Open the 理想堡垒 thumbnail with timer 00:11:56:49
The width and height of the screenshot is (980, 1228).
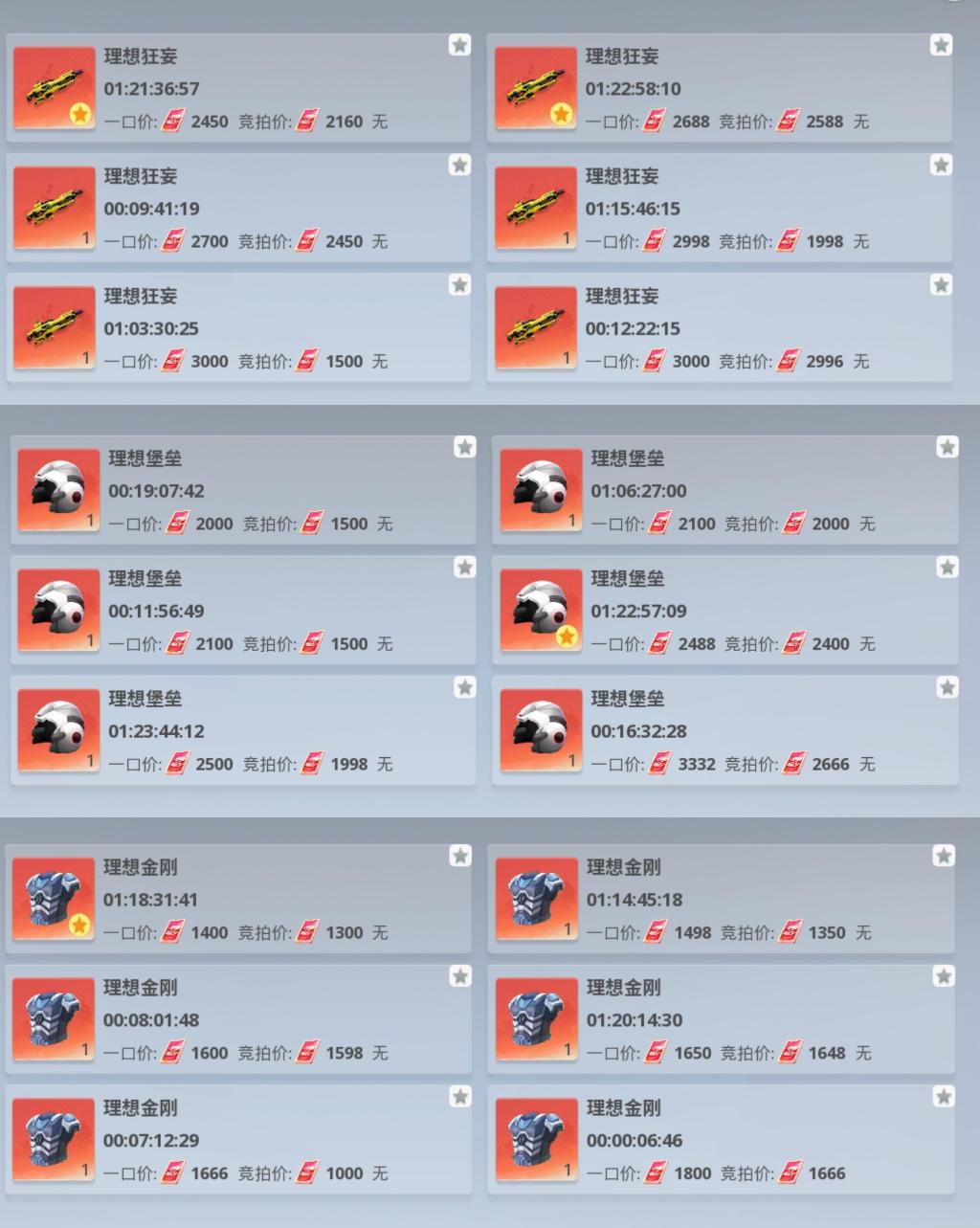pos(57,609)
